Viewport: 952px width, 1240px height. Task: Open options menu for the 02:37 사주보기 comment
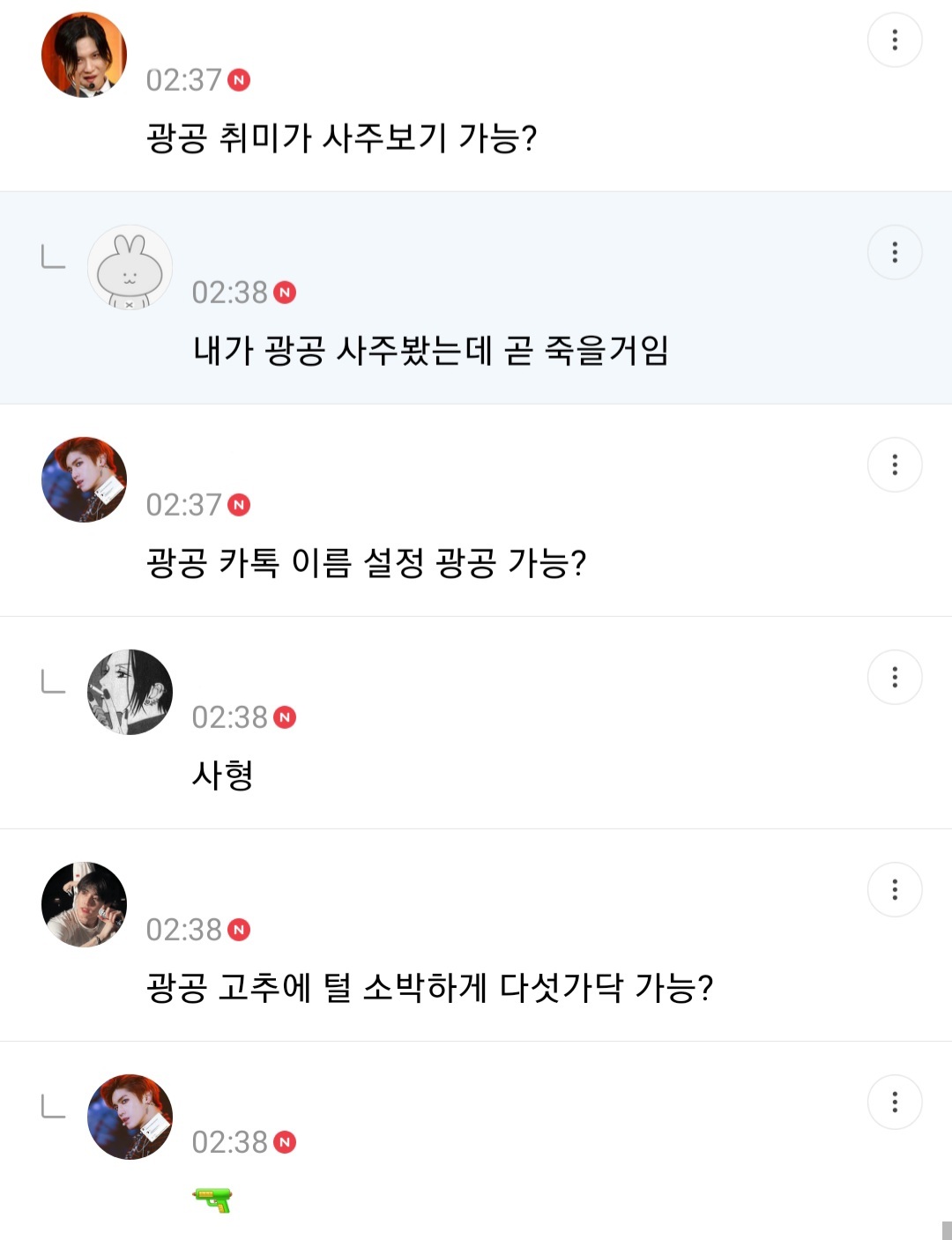coord(895,40)
